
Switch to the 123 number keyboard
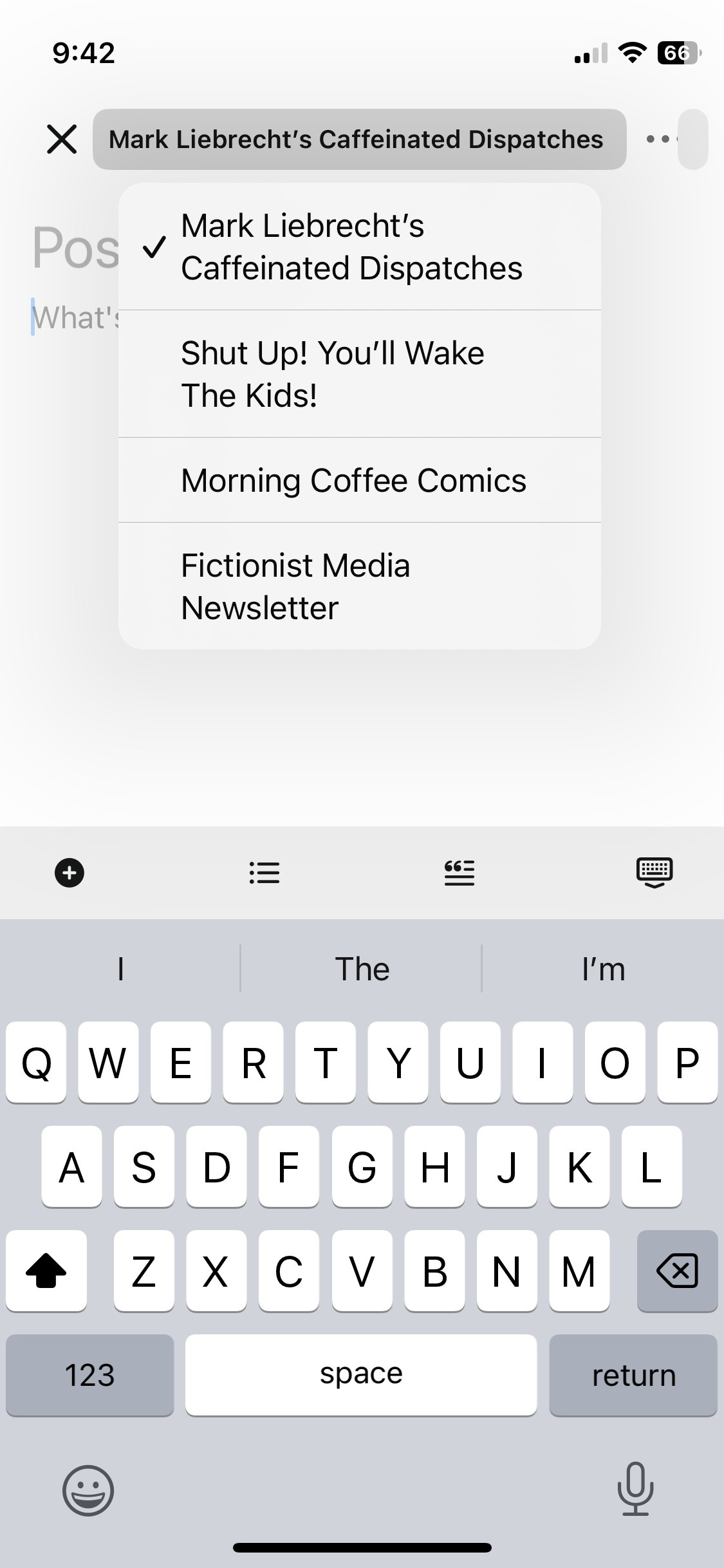[90, 1376]
